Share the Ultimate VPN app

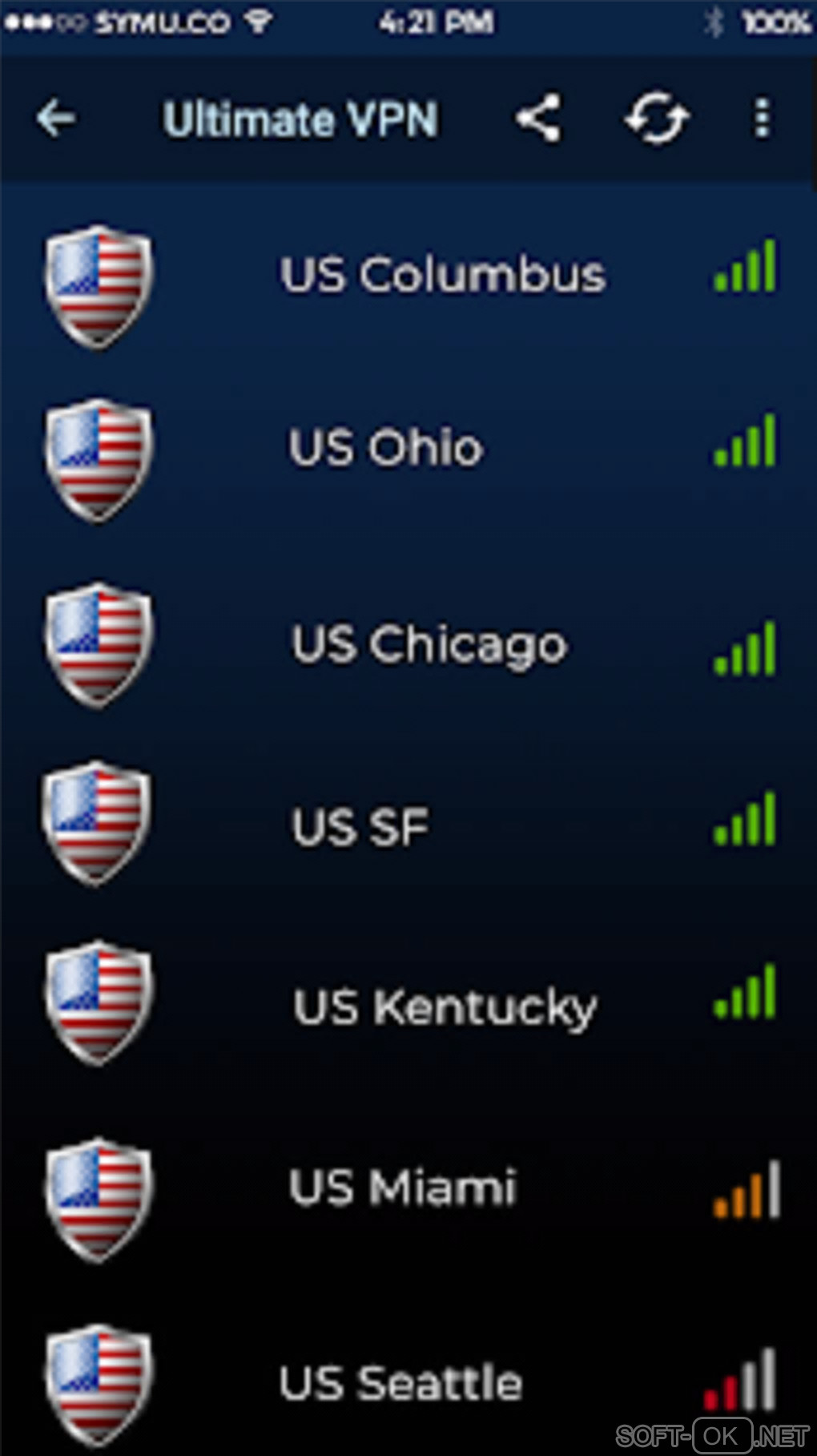tap(538, 119)
